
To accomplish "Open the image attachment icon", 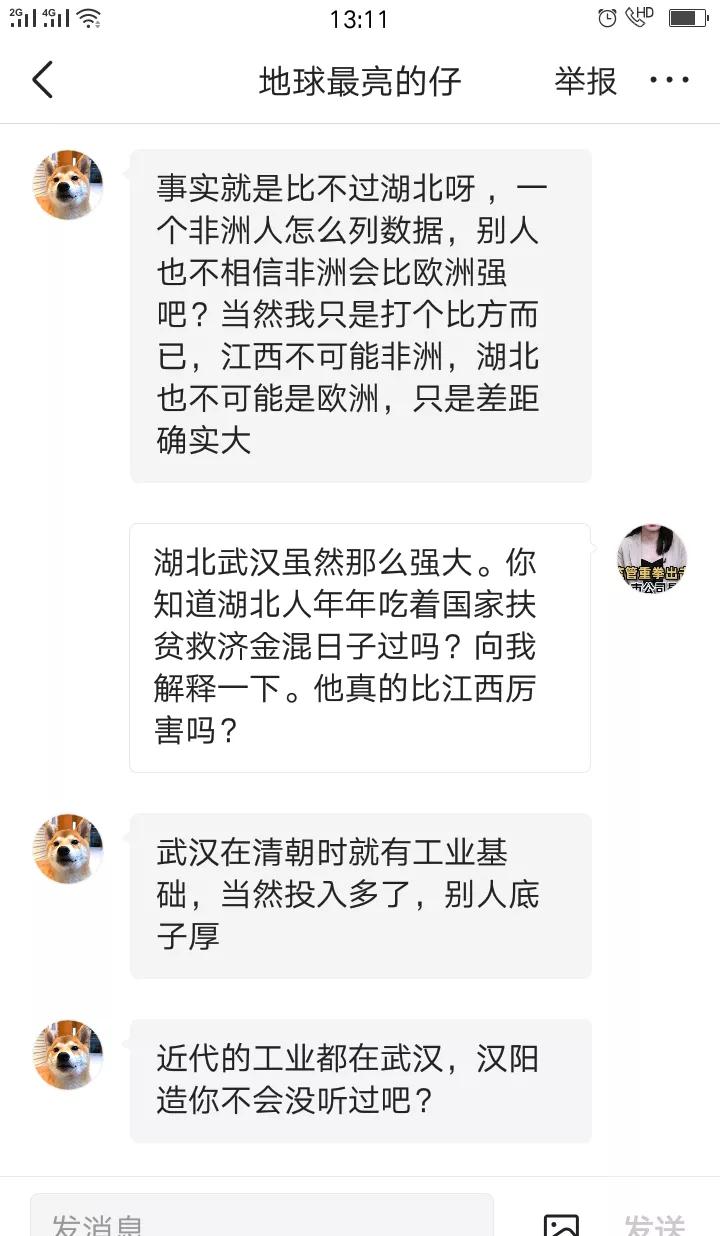I will point(561,1224).
